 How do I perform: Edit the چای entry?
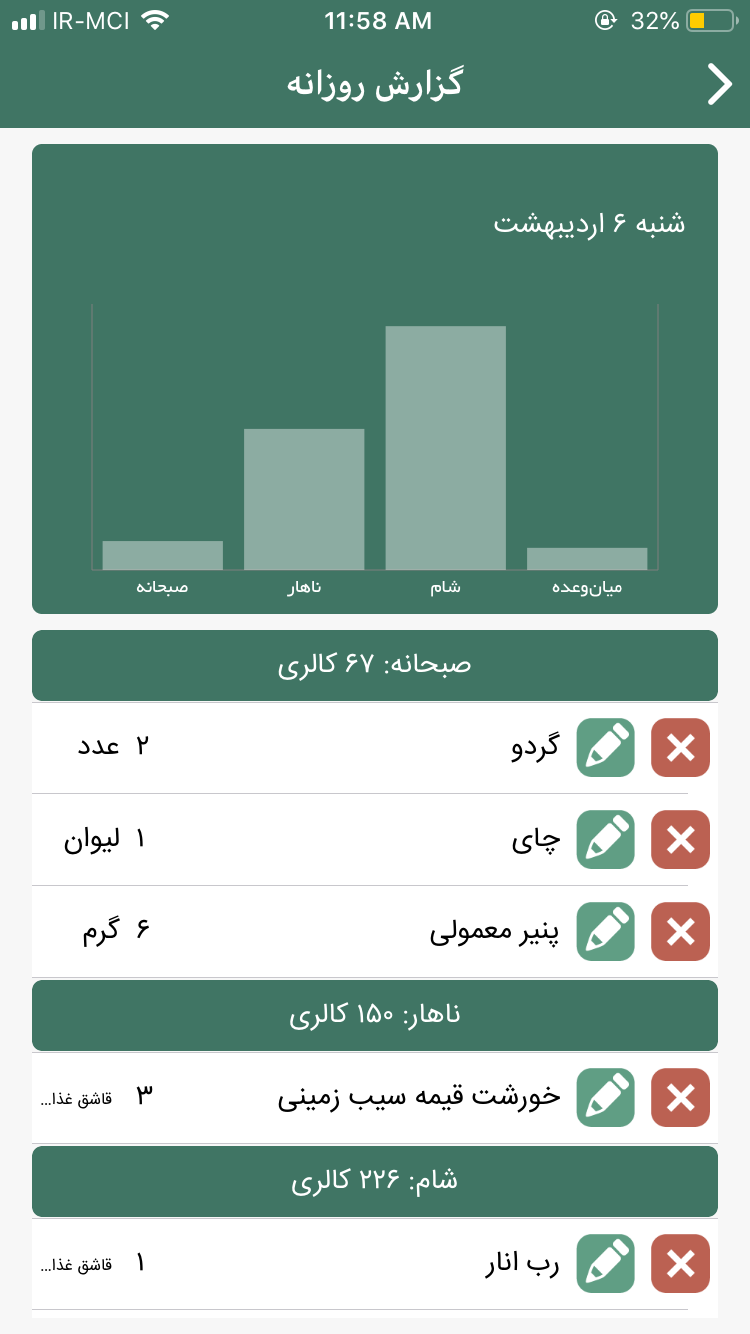pos(606,839)
